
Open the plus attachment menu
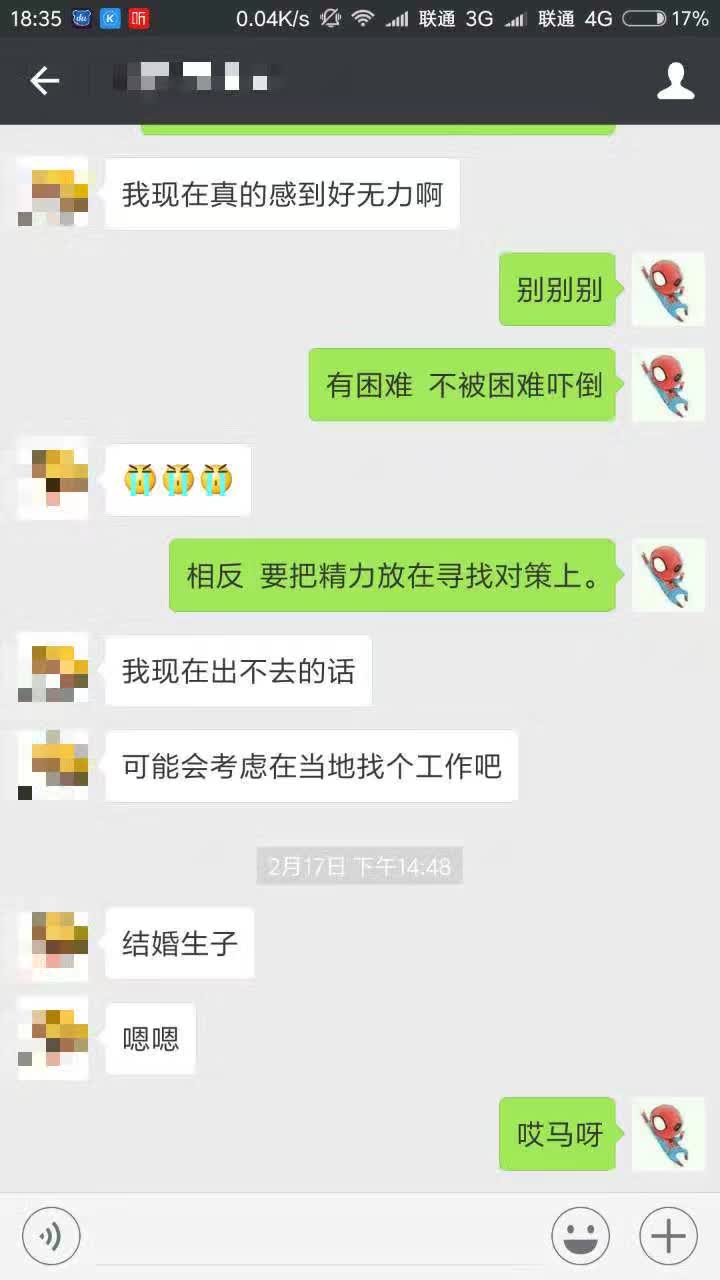point(668,1236)
